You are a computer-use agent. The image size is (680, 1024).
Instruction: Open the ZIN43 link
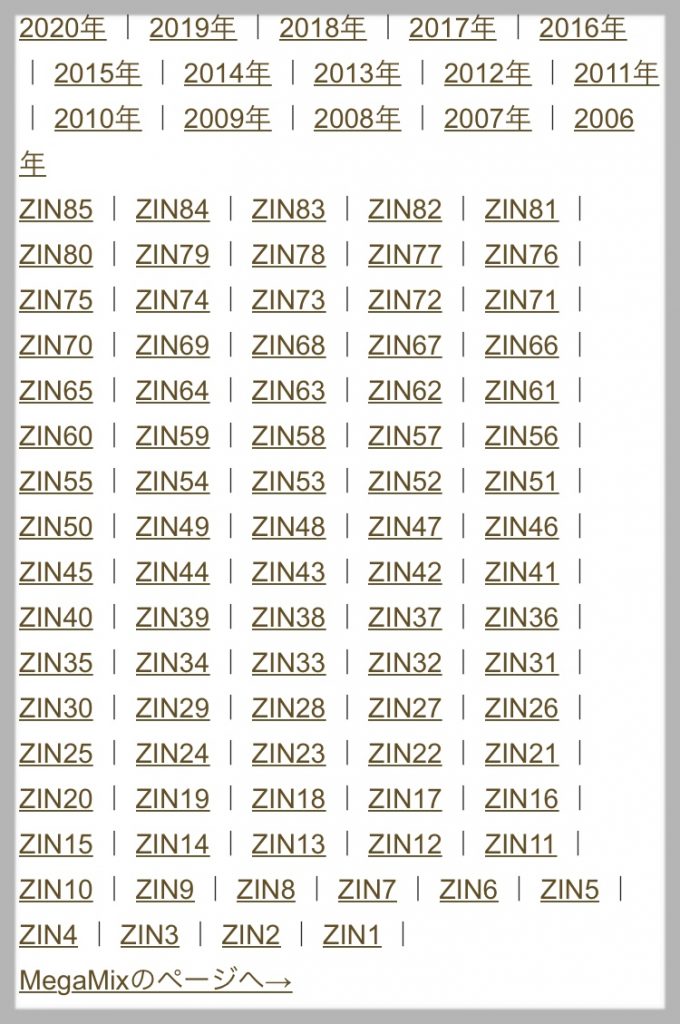click(x=288, y=572)
